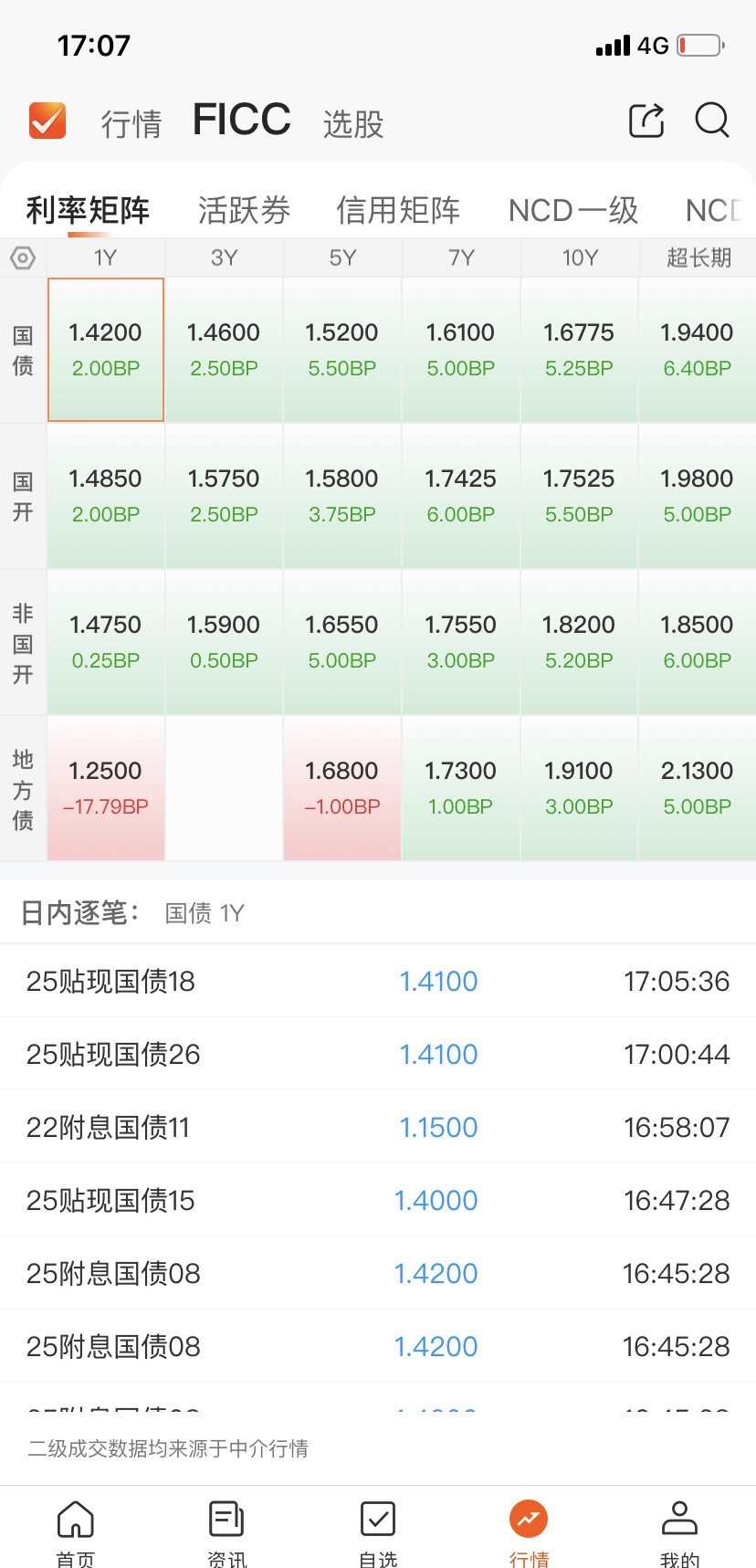Image resolution: width=756 pixels, height=1568 pixels.
Task: Go to 首页 in bottom navigation
Action: pos(76,1531)
